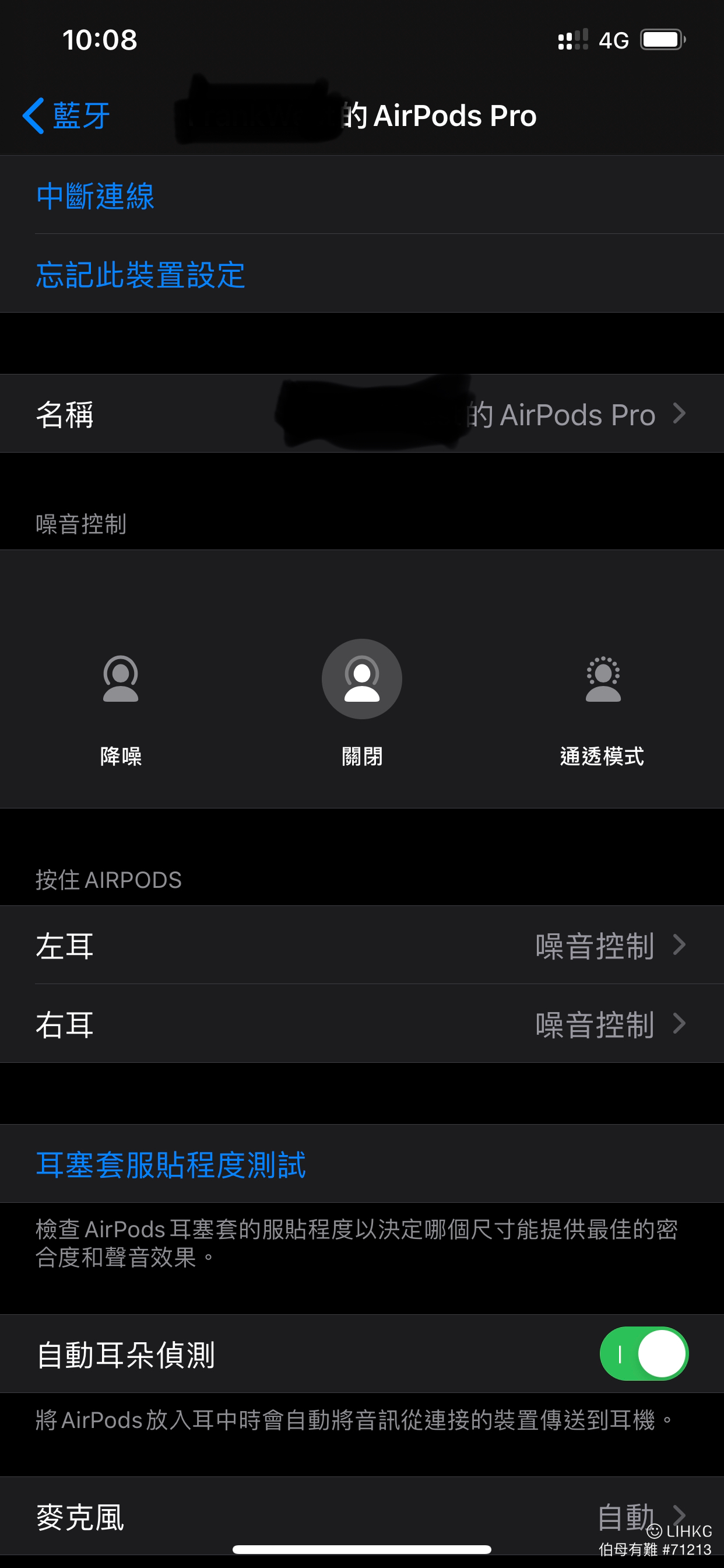Screen dimensions: 724x1568
Task: Tap 中斷連線 to disconnect AirPods
Action: click(362, 195)
